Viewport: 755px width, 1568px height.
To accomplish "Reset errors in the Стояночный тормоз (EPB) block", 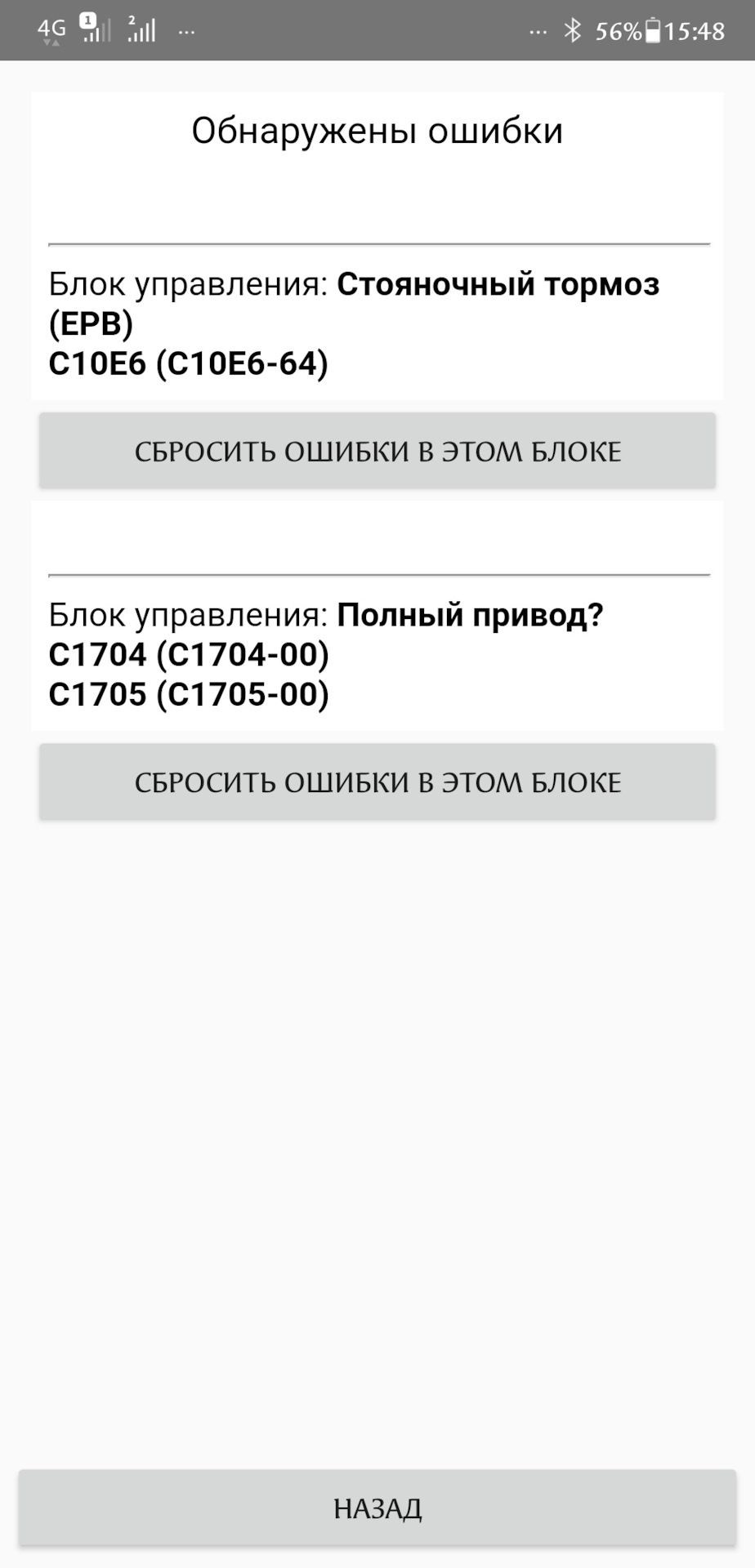I will [377, 451].
